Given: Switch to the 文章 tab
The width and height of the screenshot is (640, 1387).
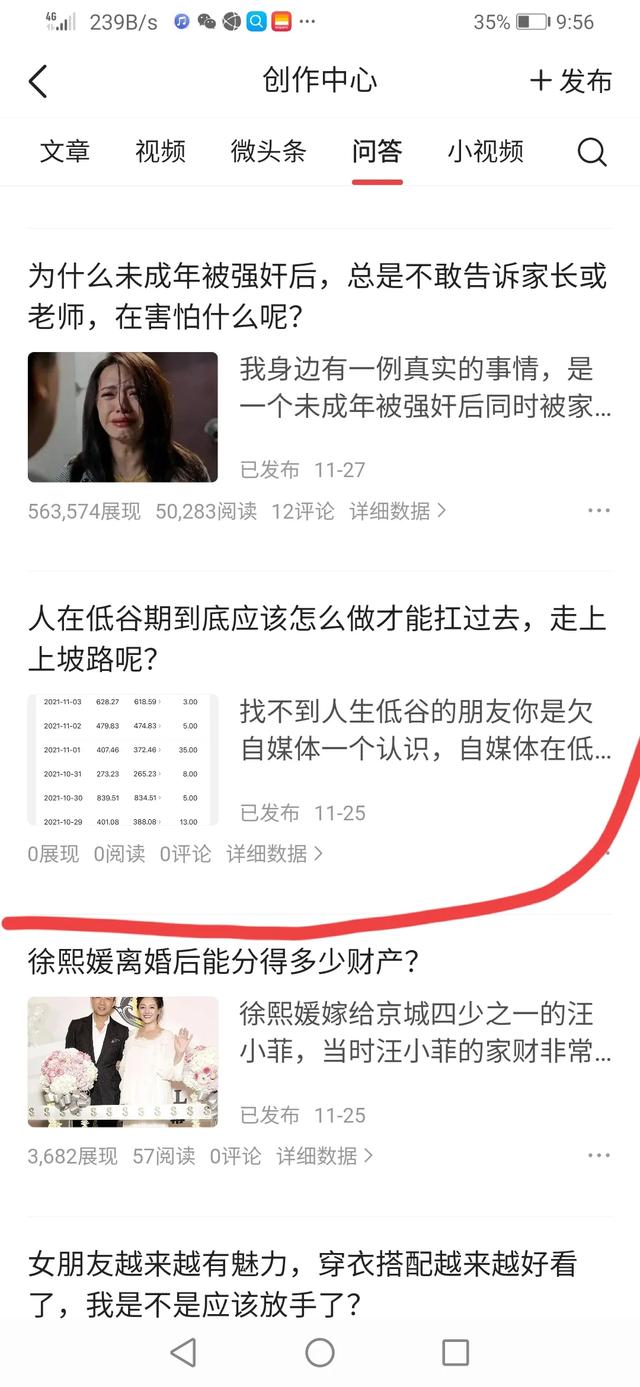Looking at the screenshot, I should tap(65, 151).
